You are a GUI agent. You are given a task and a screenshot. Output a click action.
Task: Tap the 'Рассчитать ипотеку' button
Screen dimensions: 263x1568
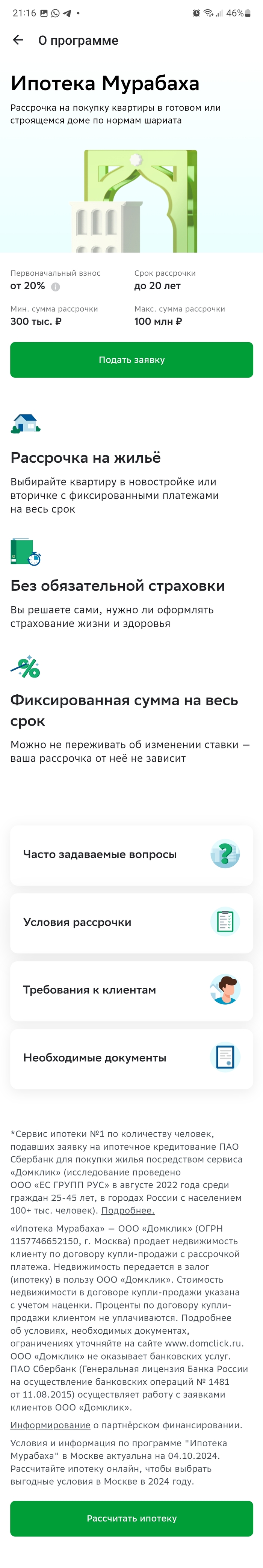(131, 1518)
